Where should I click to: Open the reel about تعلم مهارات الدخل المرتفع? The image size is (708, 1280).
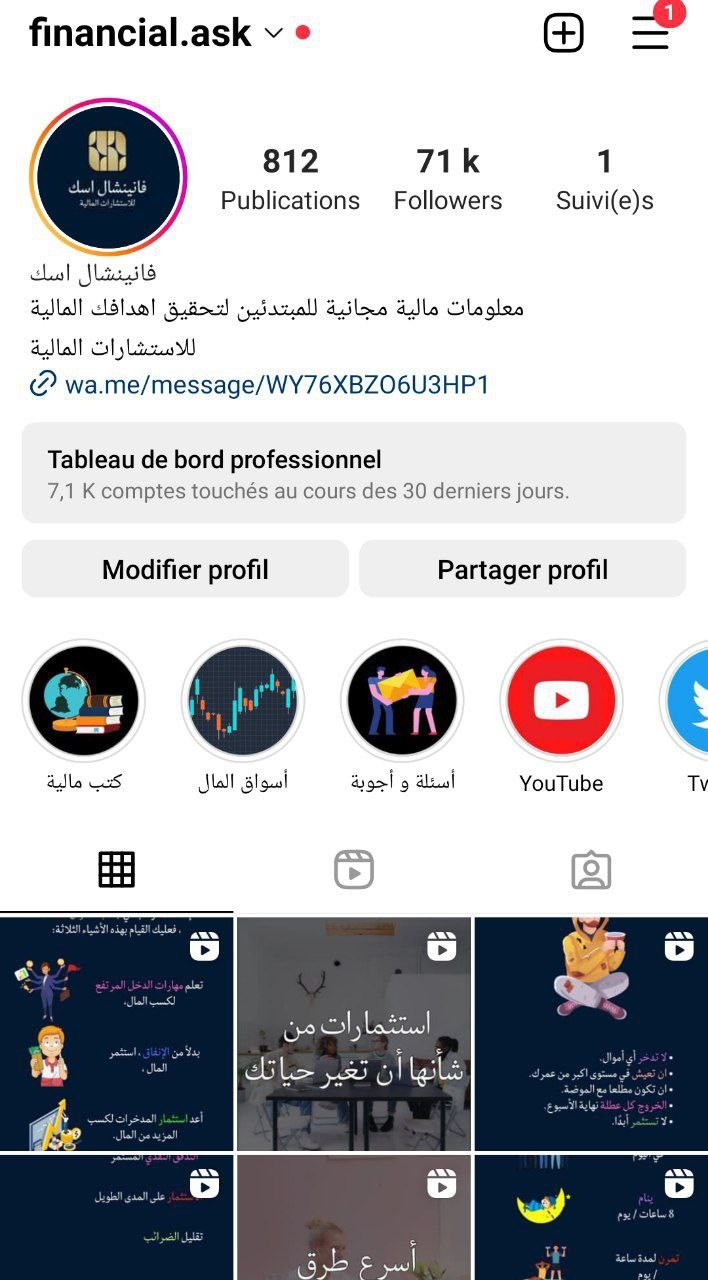116,1034
